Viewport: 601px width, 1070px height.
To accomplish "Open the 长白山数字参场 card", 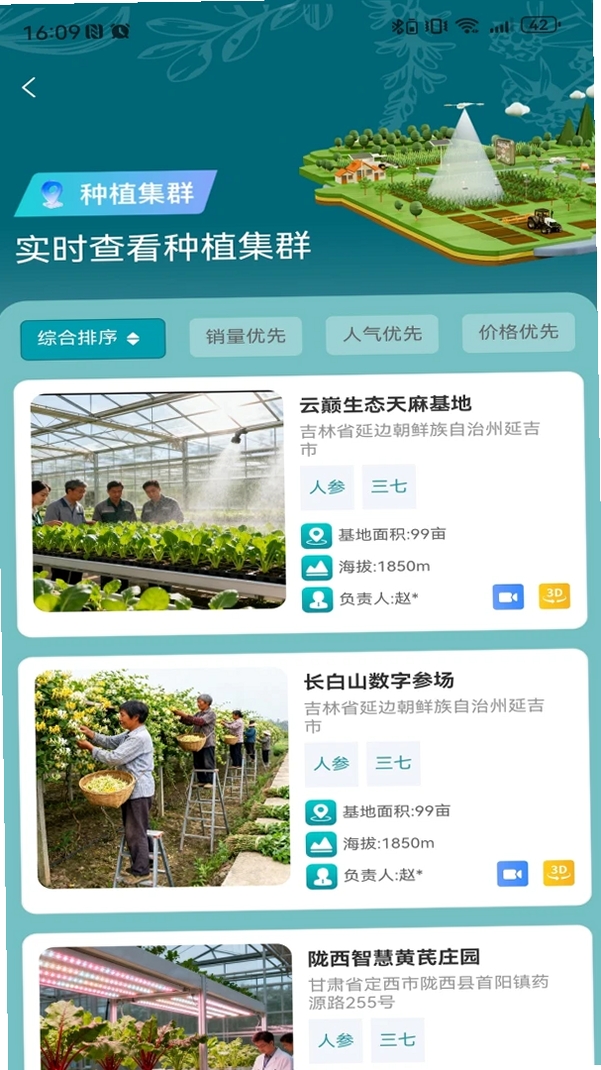I will [304, 781].
